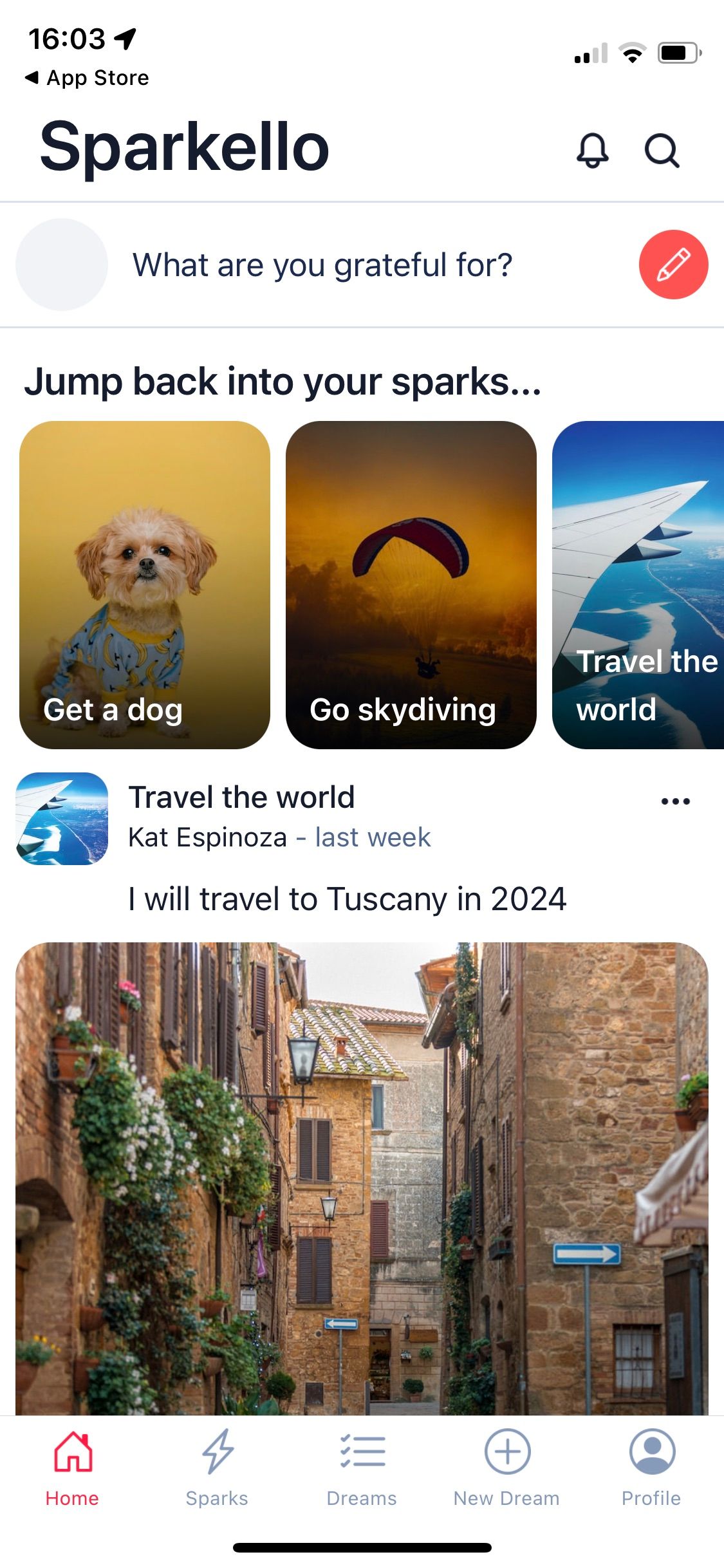Tap the gratitude prompt input field

tap(323, 264)
